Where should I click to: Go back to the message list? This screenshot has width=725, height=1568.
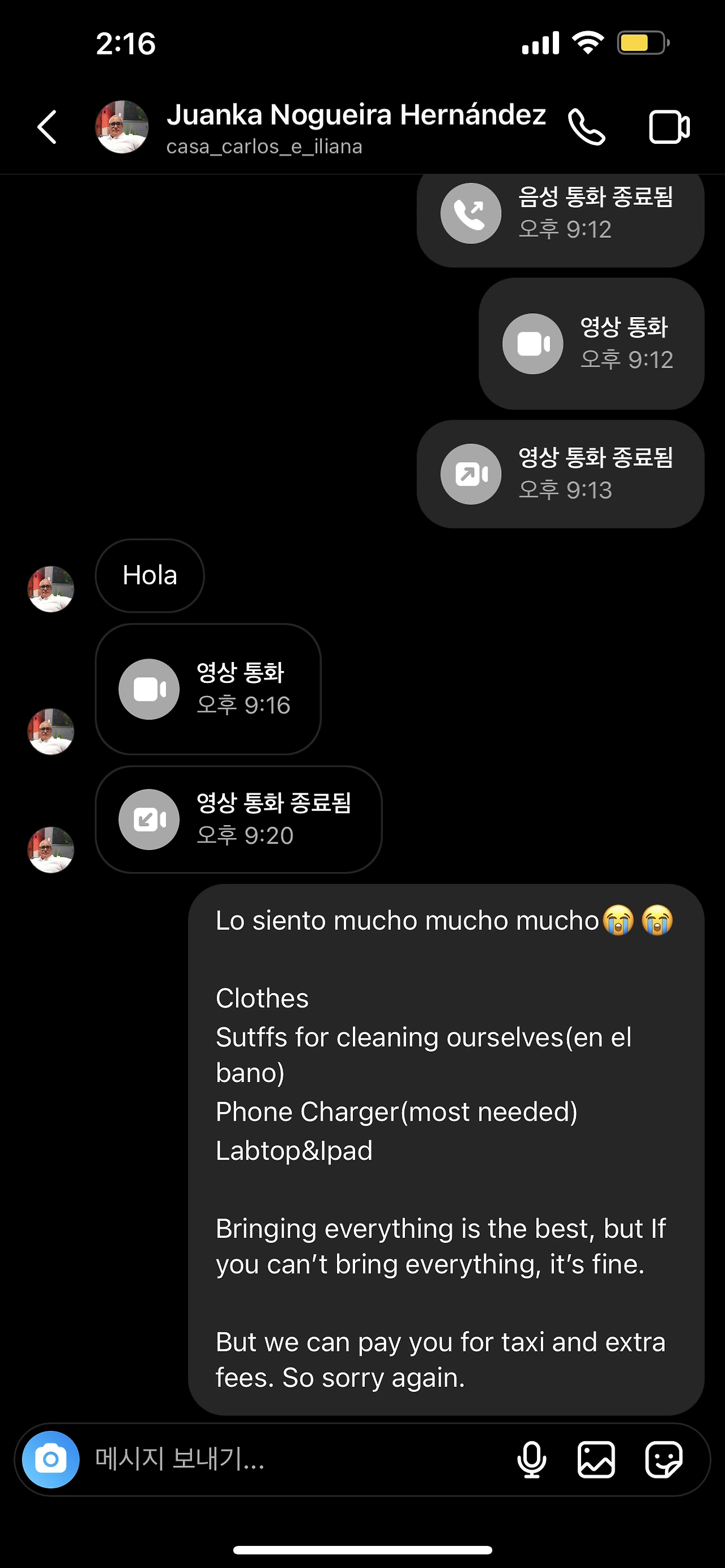tap(47, 127)
